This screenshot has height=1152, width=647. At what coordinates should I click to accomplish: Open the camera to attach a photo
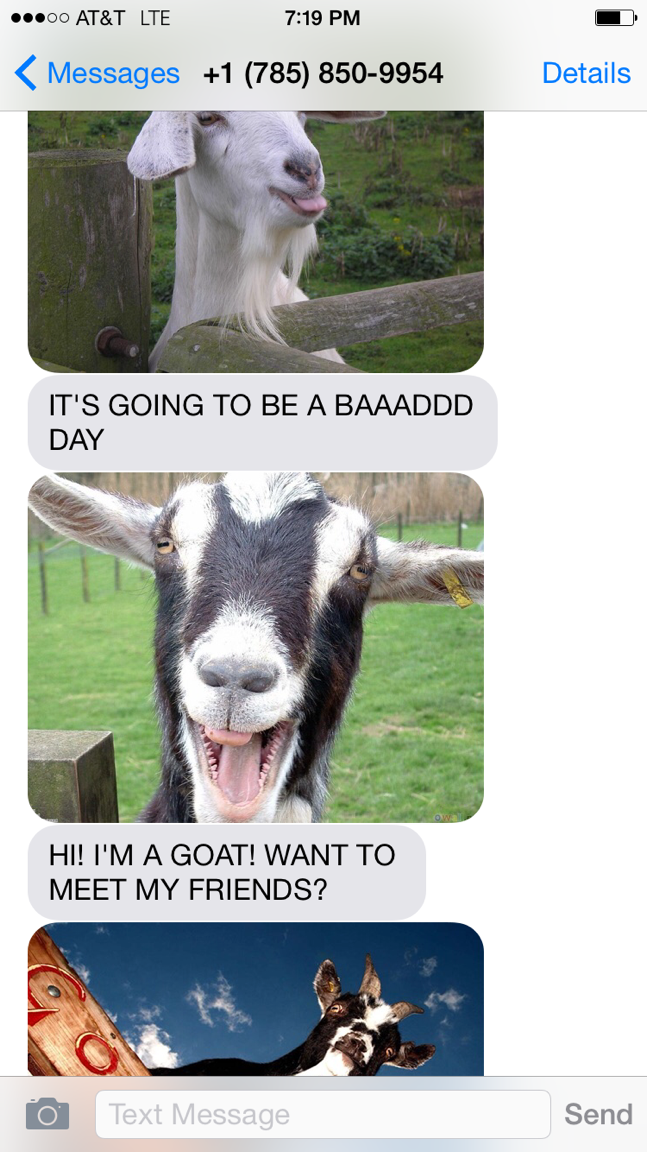[x=47, y=1113]
